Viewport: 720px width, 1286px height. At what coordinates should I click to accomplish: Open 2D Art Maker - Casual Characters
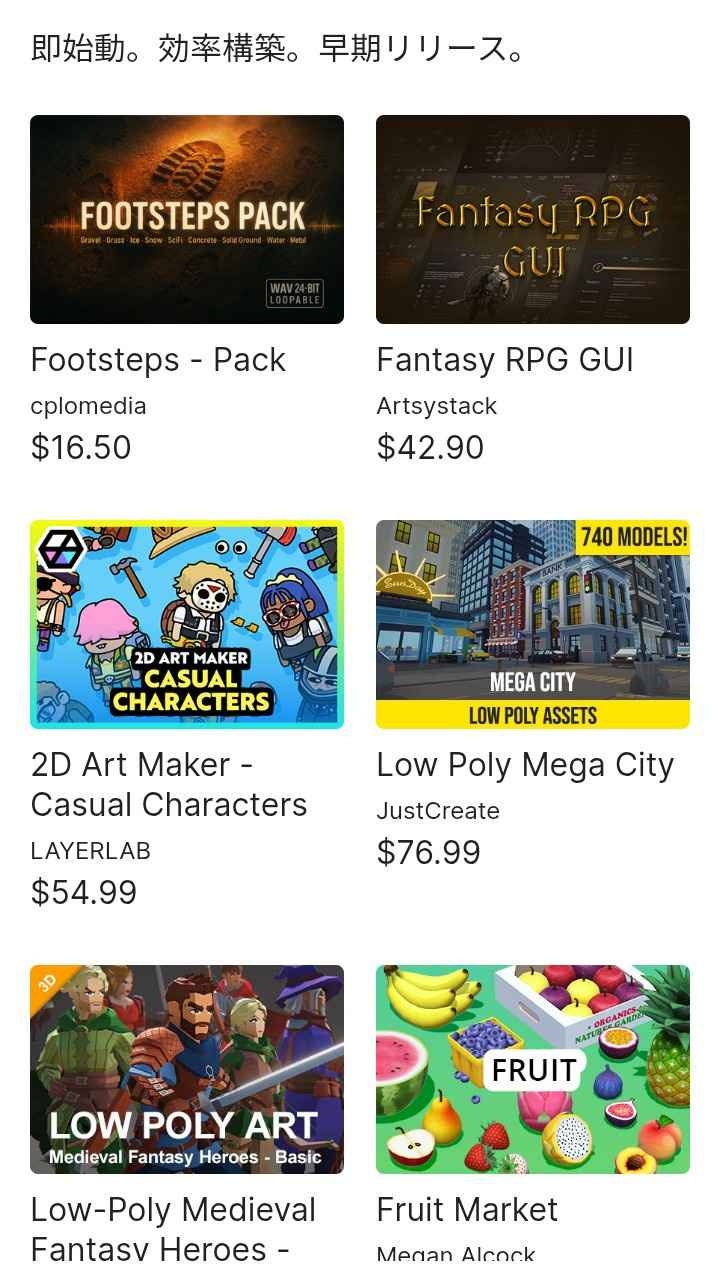187,624
